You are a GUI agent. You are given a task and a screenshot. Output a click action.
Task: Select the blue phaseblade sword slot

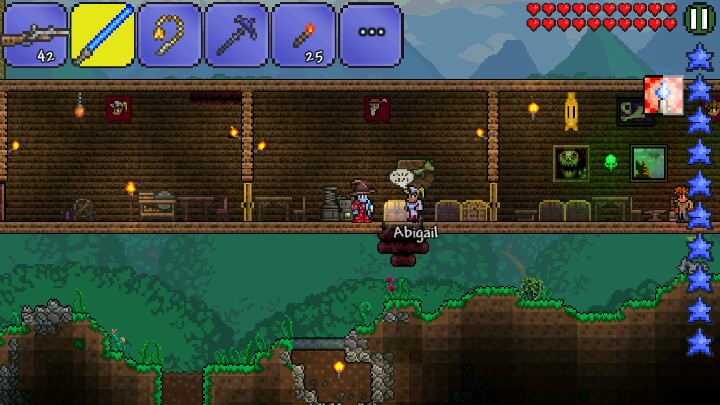click(x=103, y=35)
